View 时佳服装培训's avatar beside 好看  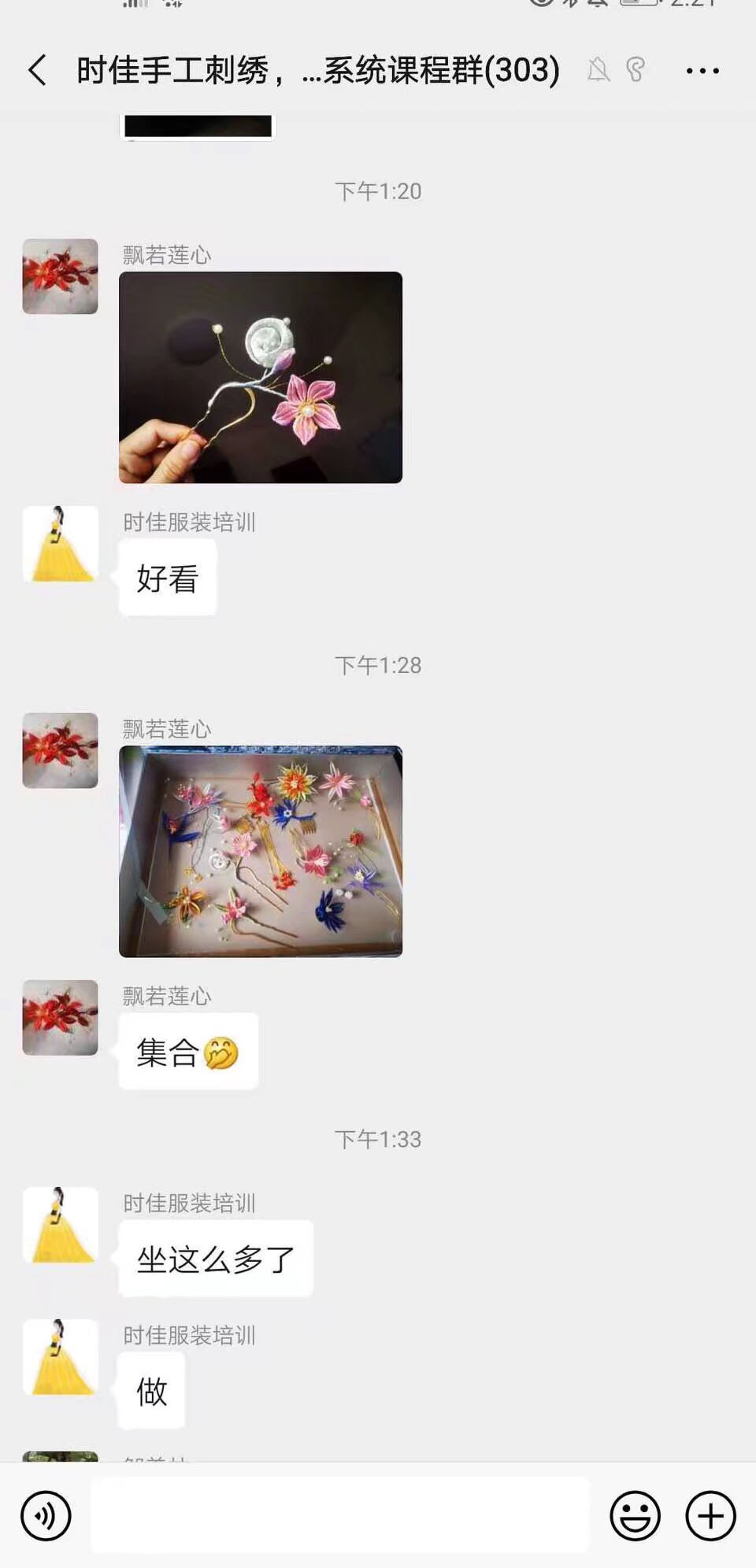(x=60, y=544)
